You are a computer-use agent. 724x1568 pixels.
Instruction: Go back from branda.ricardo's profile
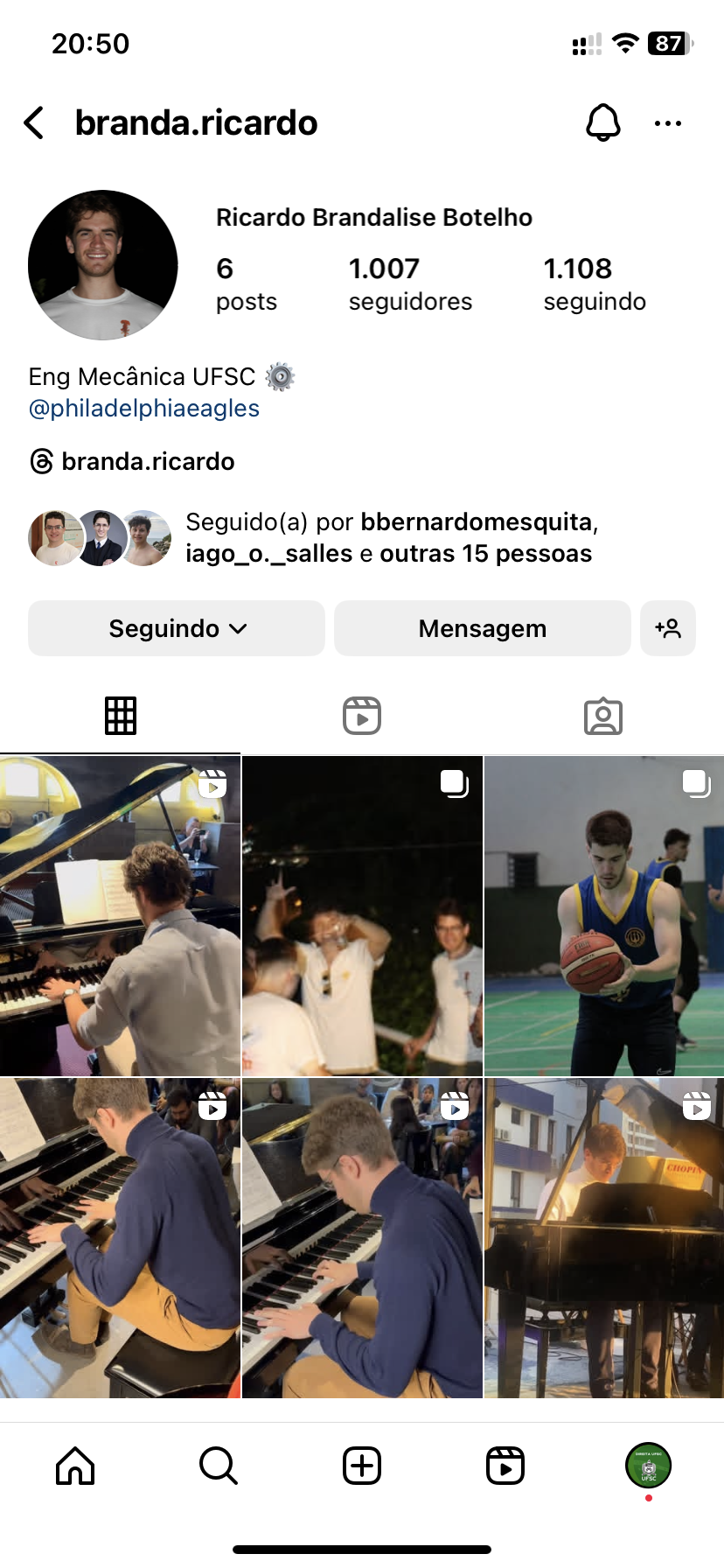click(35, 123)
